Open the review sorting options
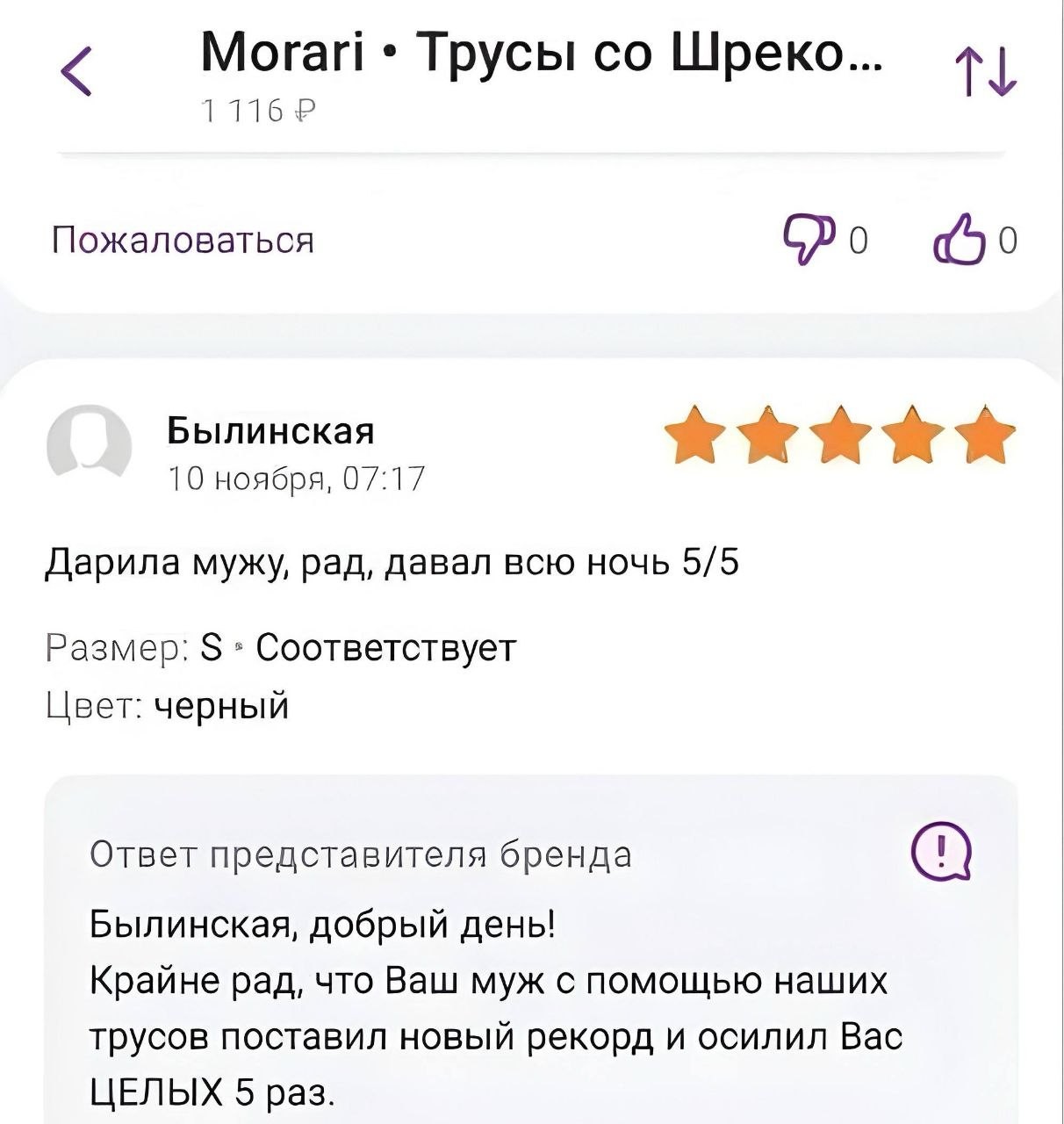Viewport: 1064px width, 1124px height. click(988, 74)
